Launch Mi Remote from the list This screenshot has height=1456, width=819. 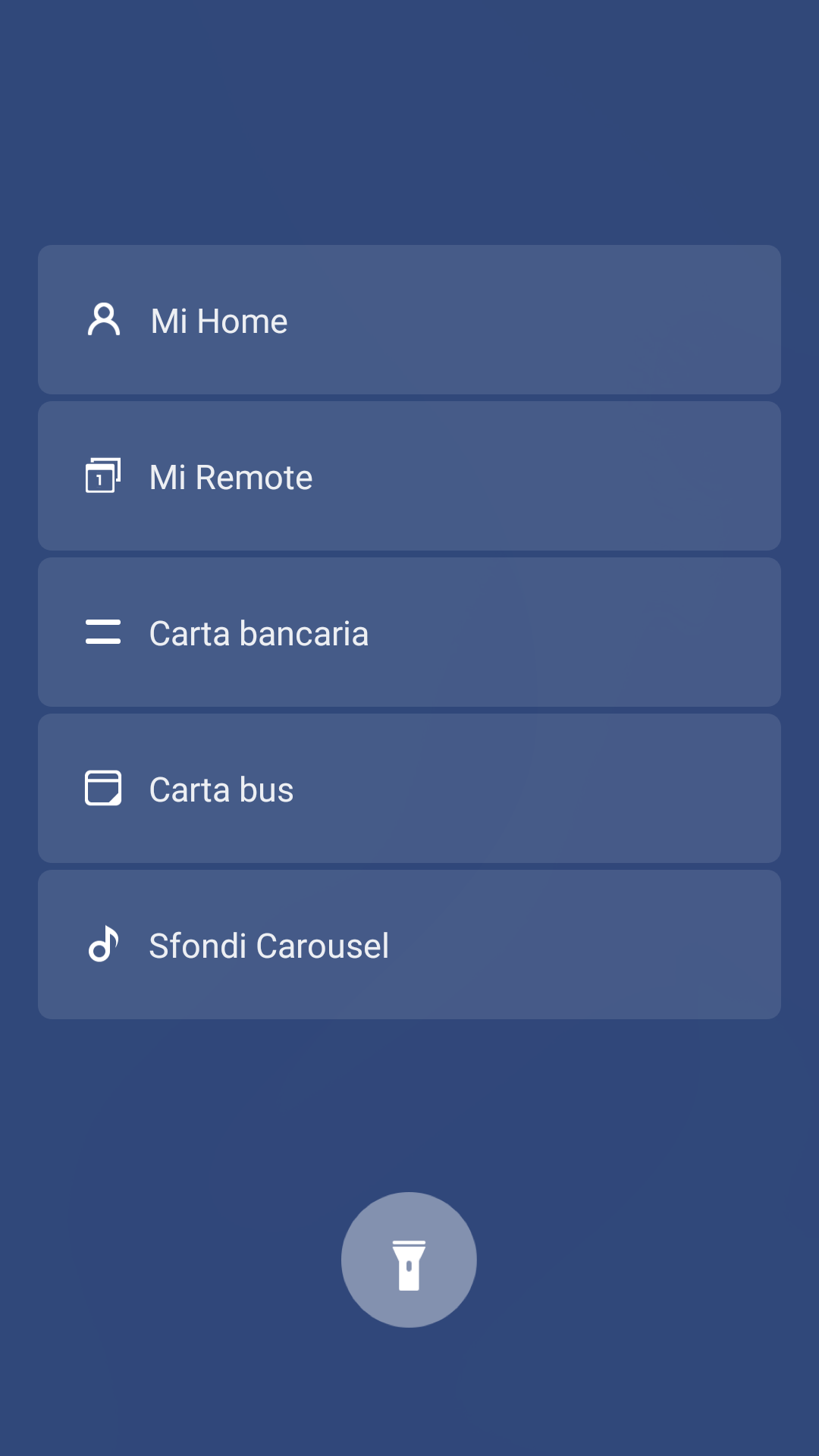(x=409, y=476)
